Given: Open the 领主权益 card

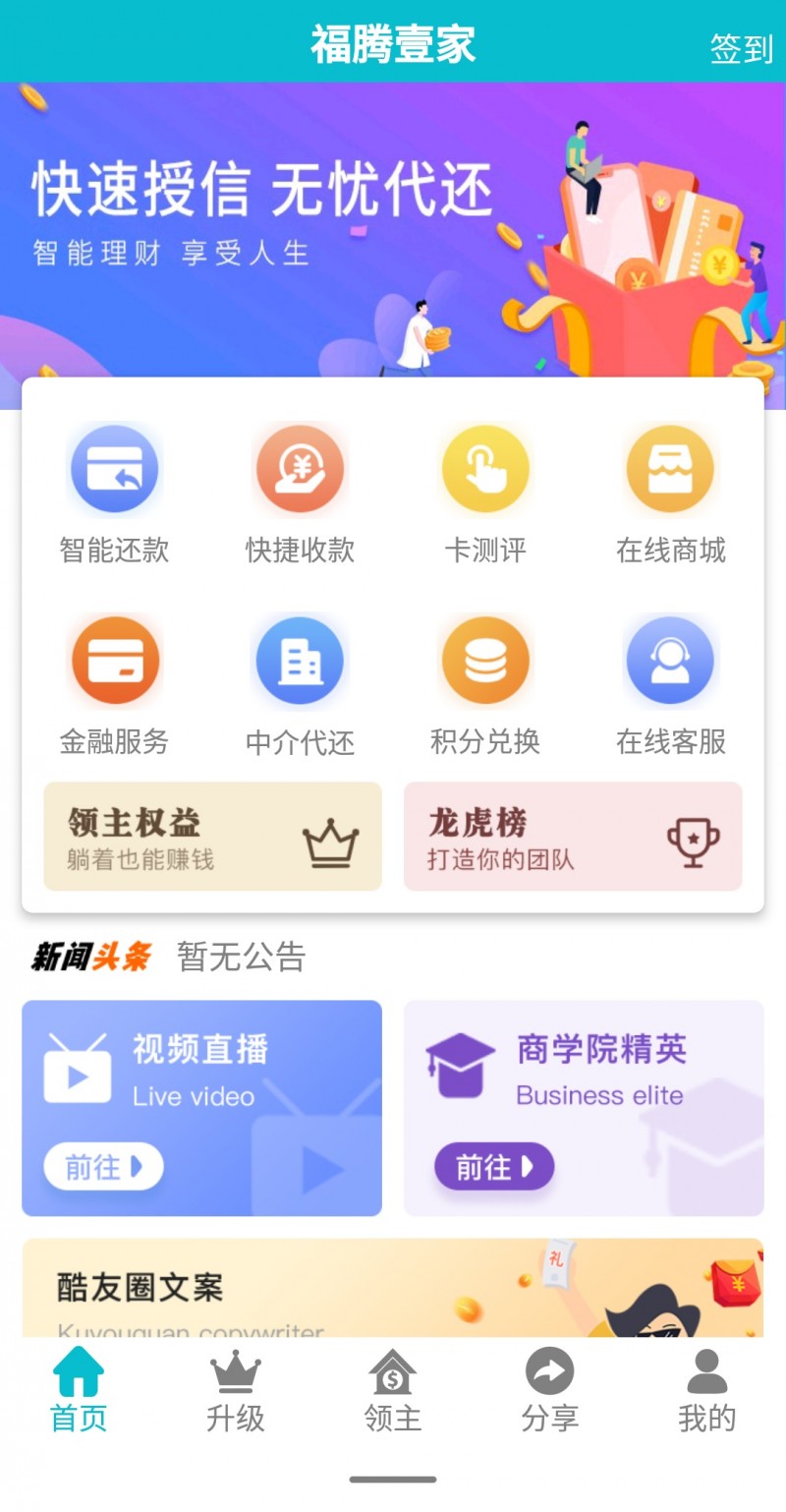Looking at the screenshot, I should pos(212,837).
